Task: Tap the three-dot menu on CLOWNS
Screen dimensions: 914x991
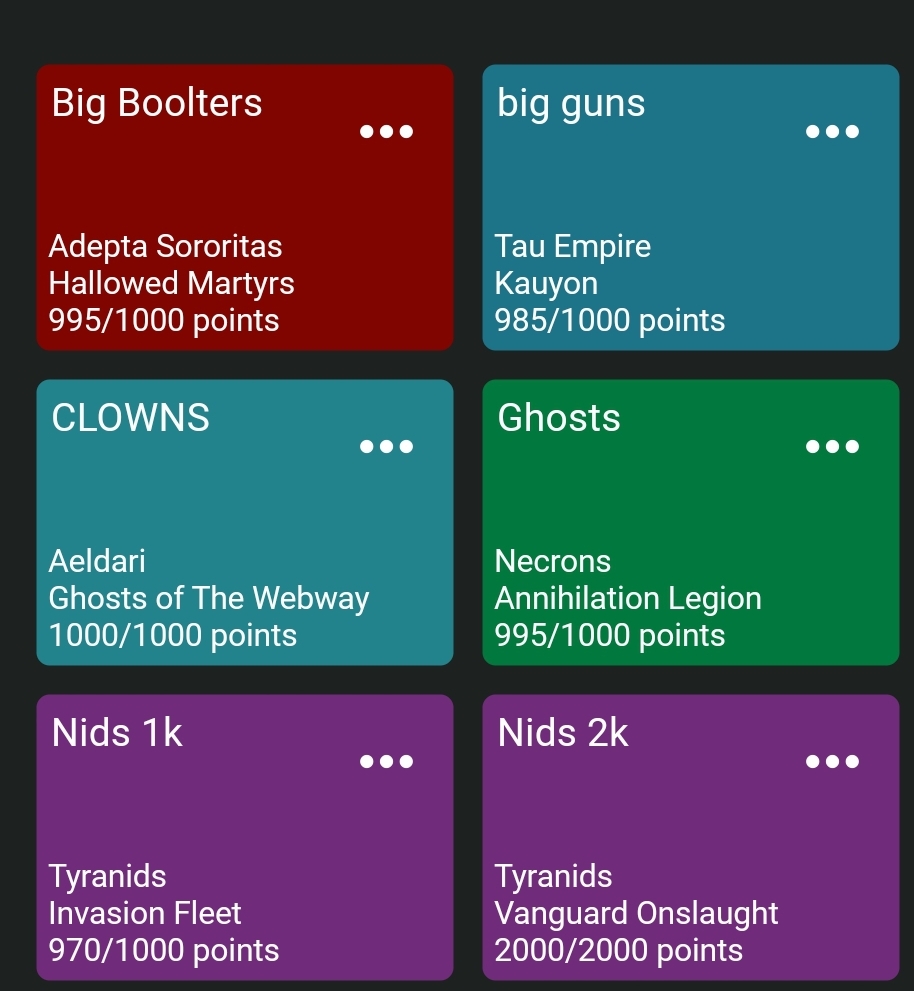Action: point(387,447)
